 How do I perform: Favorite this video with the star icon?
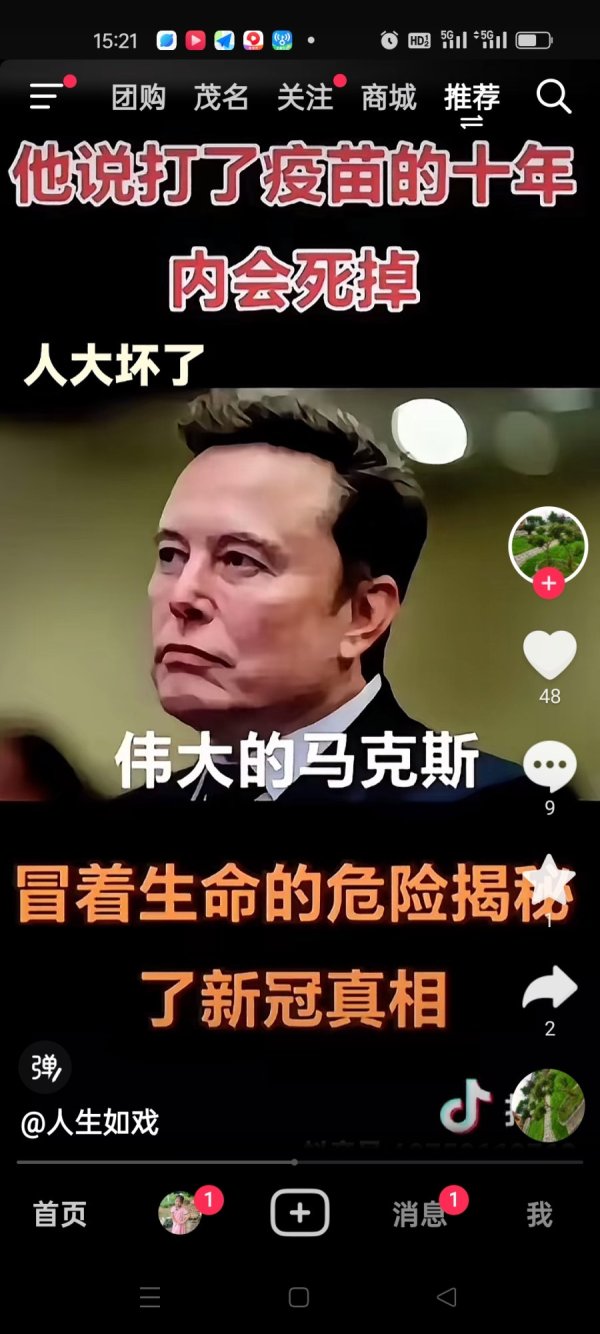point(549,878)
